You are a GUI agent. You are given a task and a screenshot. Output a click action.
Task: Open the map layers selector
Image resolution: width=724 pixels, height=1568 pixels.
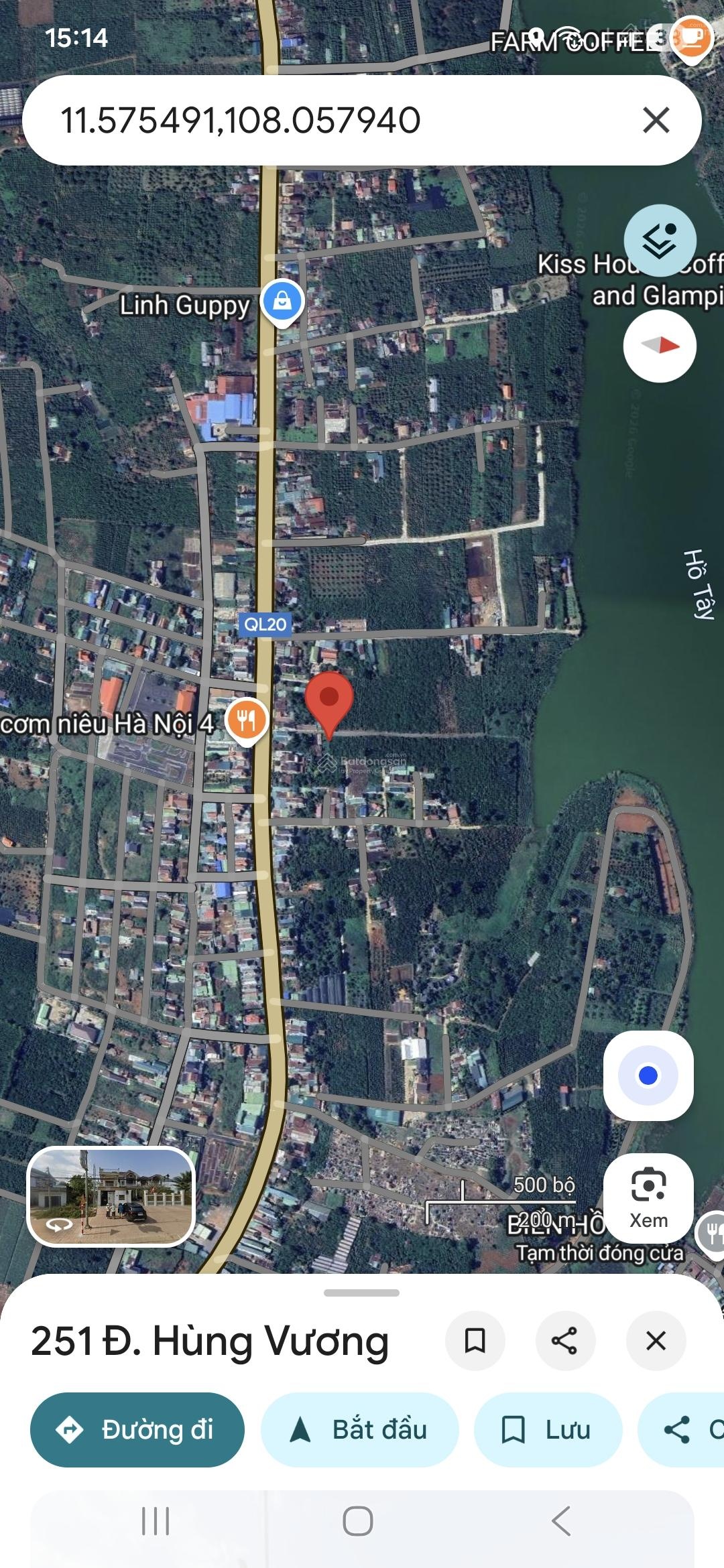660,241
